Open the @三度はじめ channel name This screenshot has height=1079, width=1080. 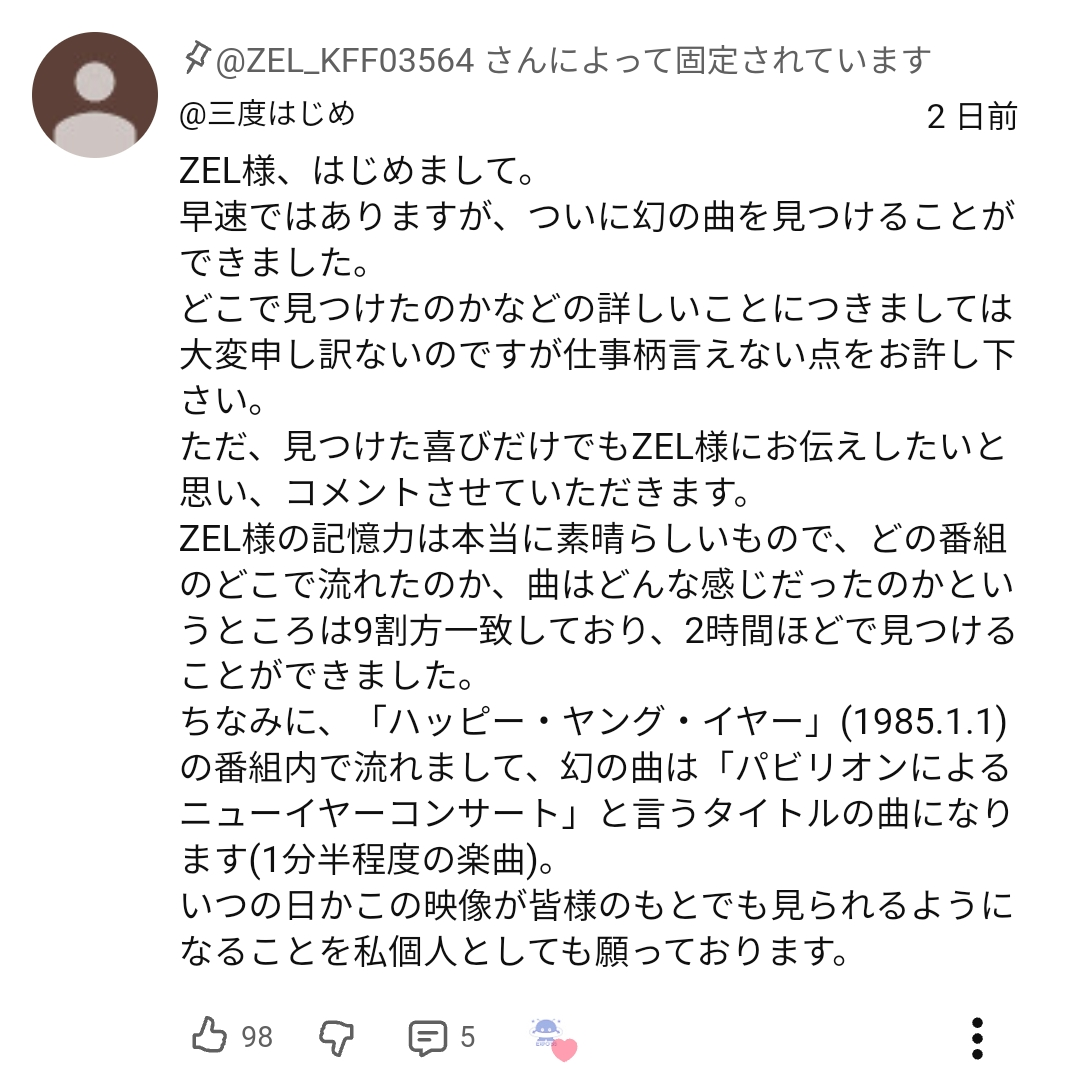click(267, 115)
